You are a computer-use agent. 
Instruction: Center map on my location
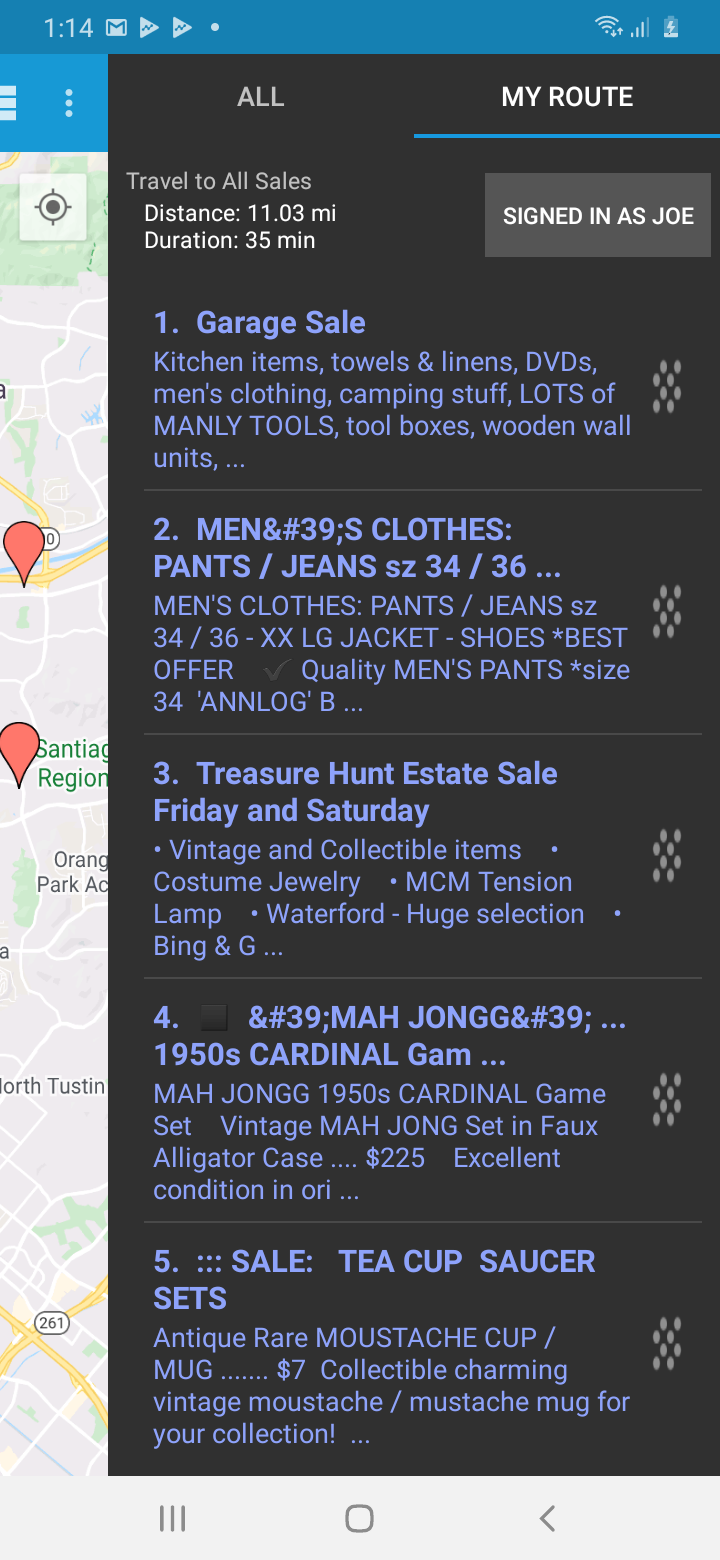[53, 207]
